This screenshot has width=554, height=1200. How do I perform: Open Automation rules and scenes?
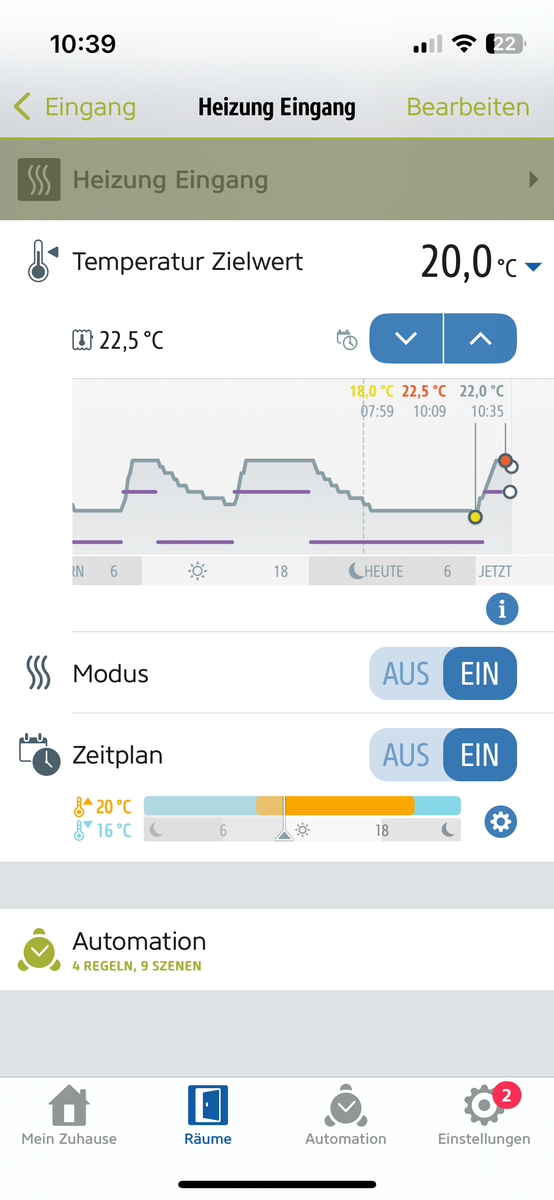click(277, 949)
